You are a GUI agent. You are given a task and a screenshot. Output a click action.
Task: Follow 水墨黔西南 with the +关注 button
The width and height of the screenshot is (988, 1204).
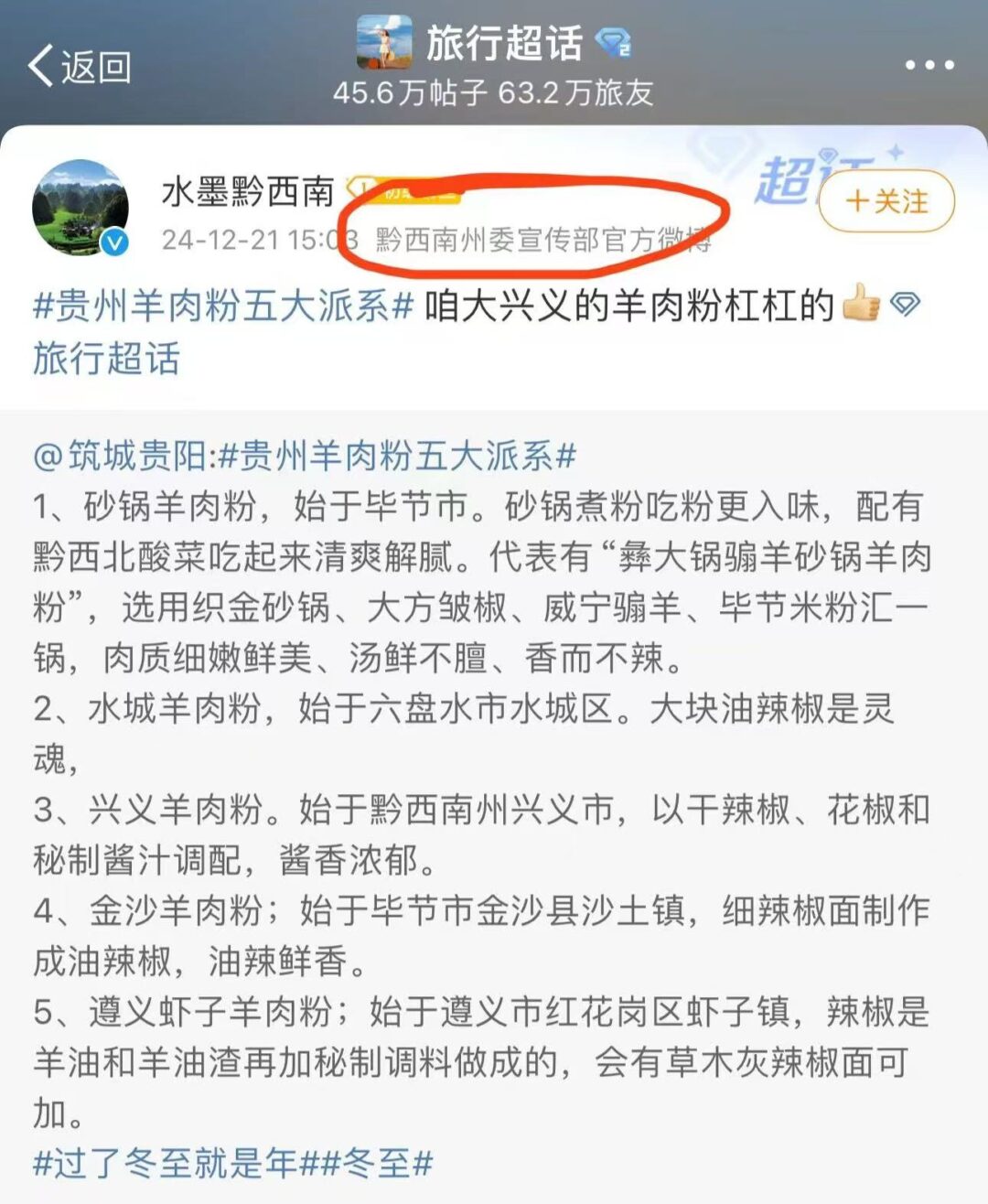886,201
